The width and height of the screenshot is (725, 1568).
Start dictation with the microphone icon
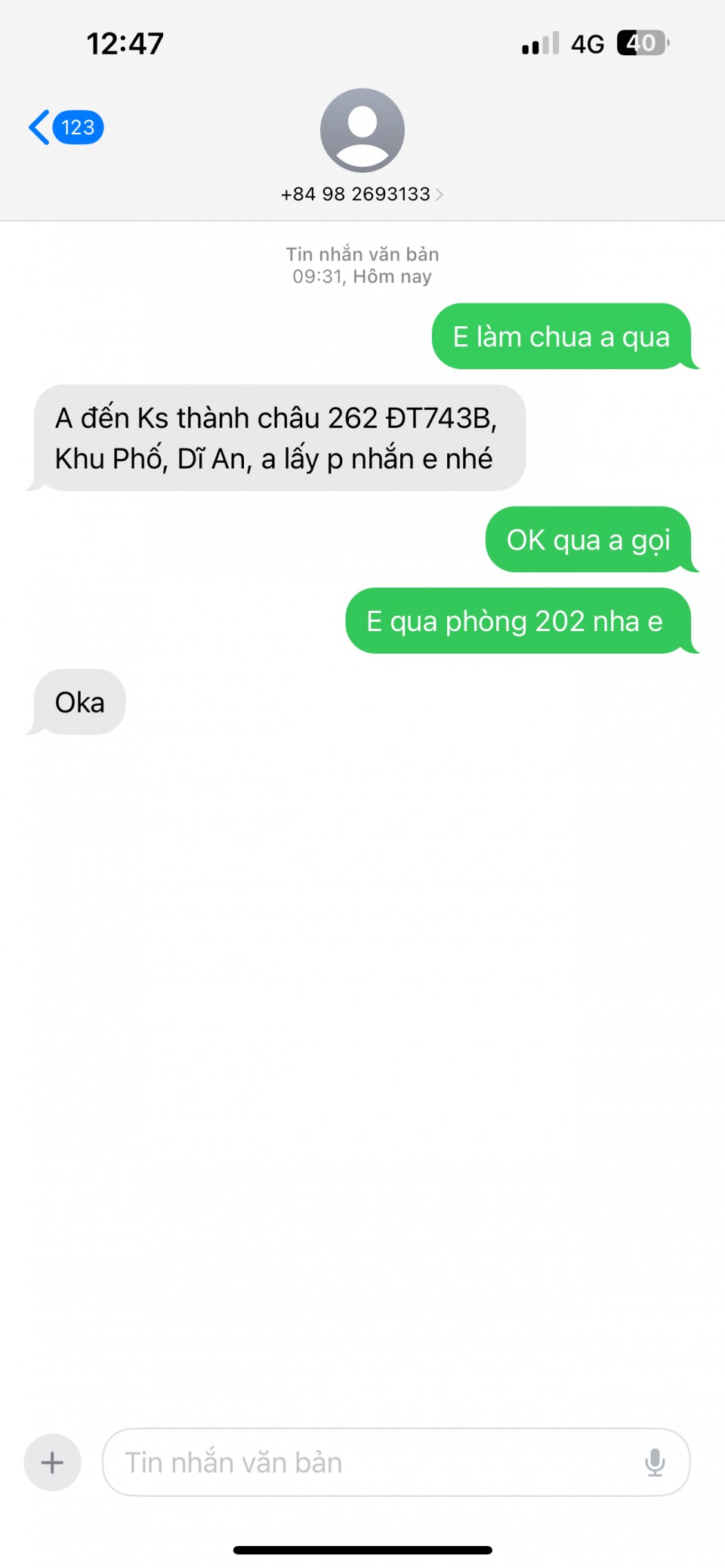[655, 1462]
